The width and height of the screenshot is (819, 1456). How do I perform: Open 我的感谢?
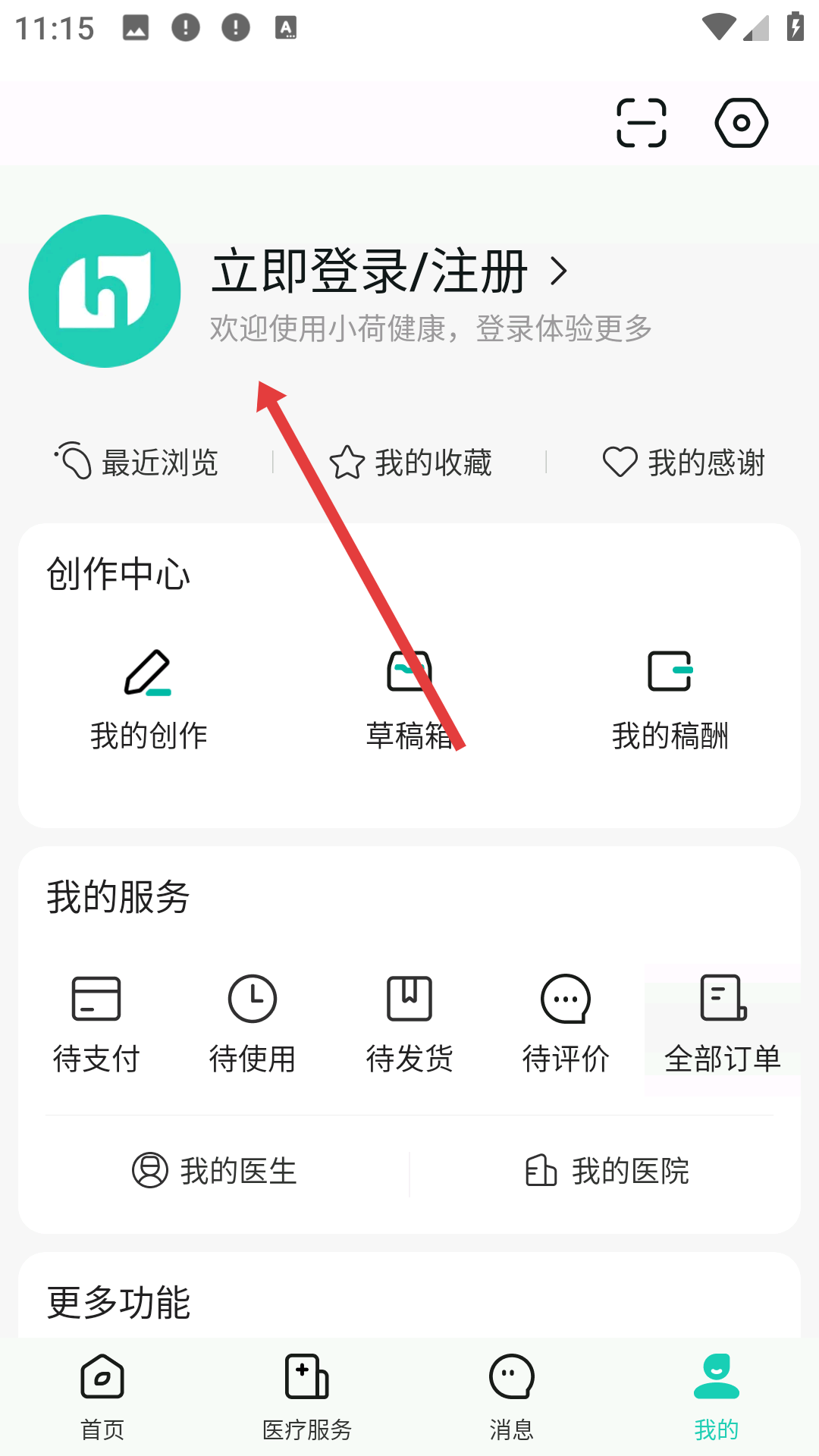683,462
